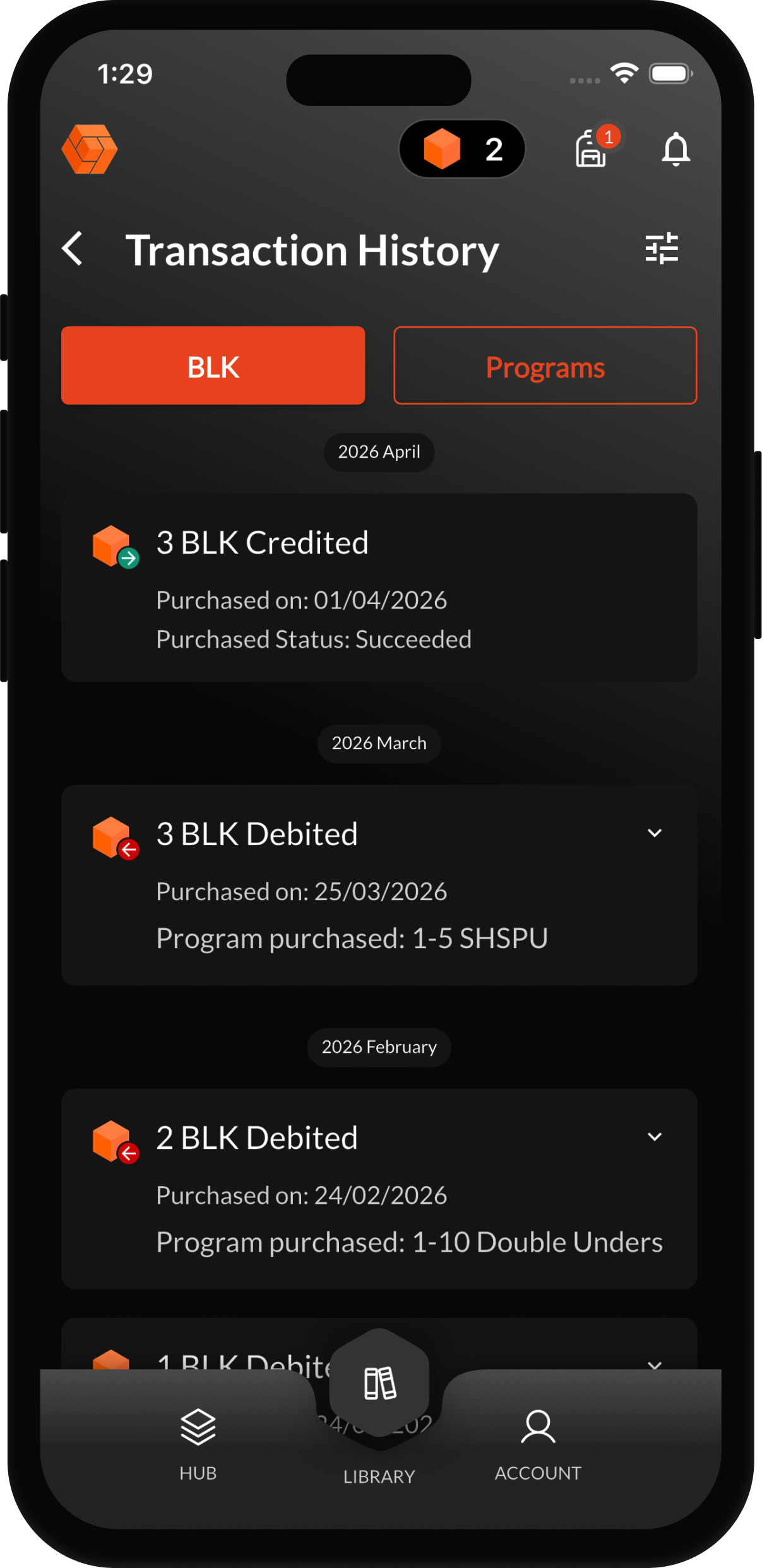This screenshot has width=762, height=1568.
Task: Open the filter settings icon
Action: 661,248
